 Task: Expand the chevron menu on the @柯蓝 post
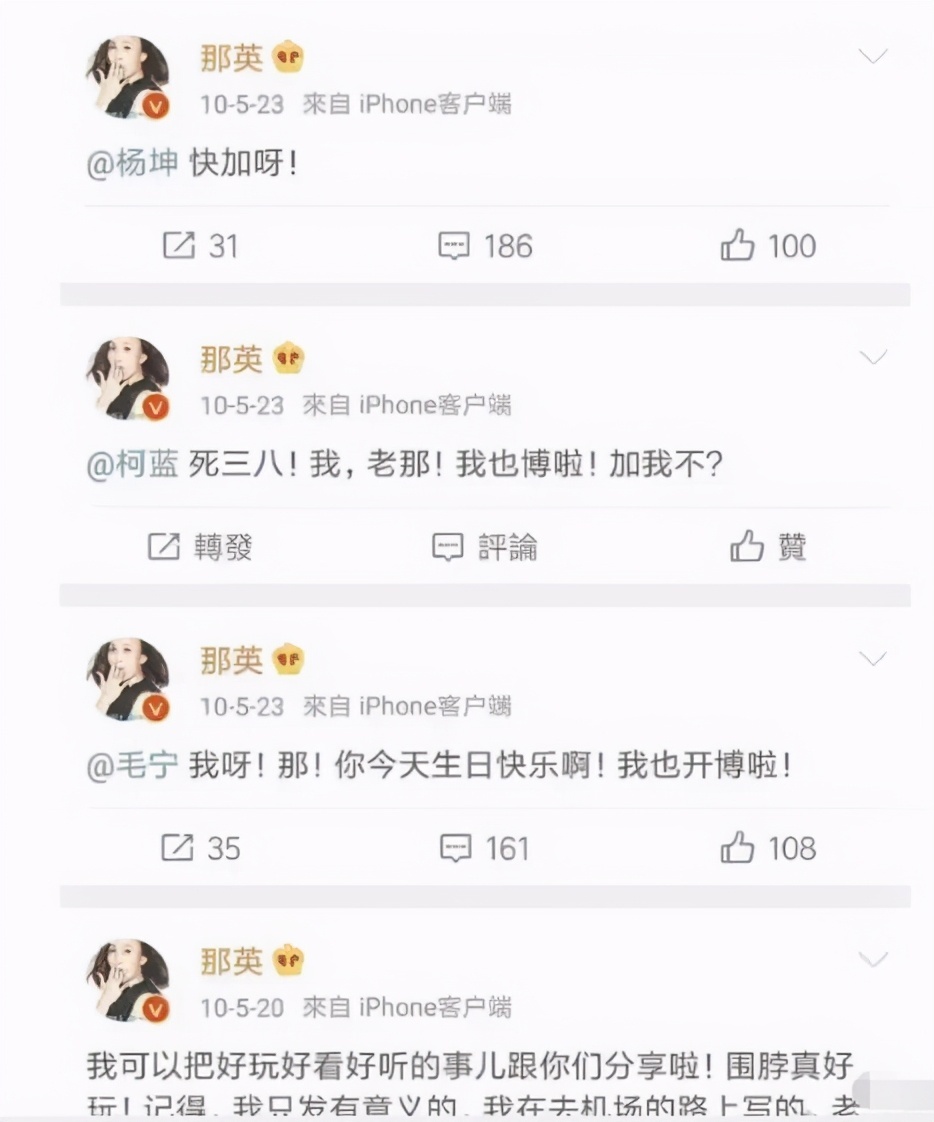pos(873,358)
